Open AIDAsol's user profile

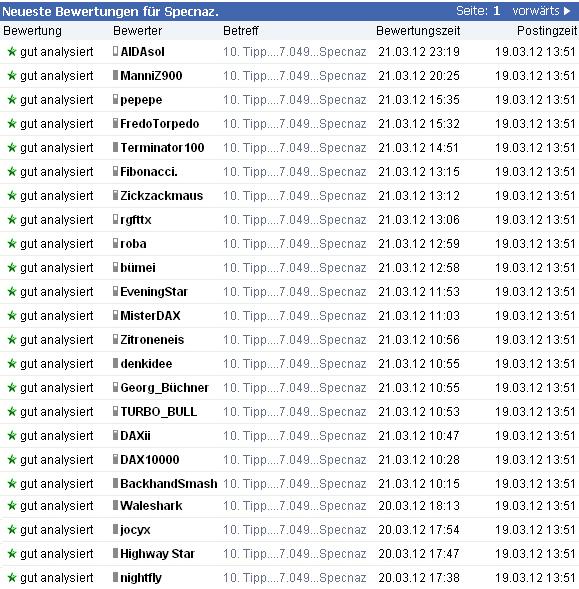142,51
